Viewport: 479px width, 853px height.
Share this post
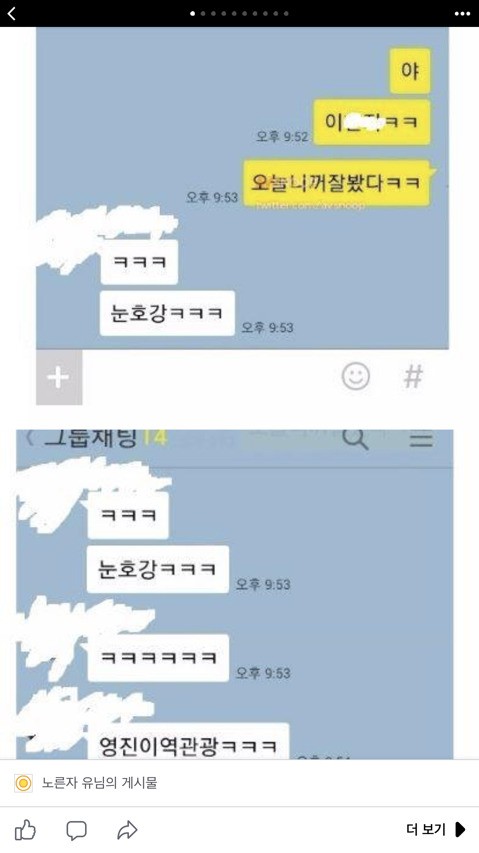pos(127,830)
